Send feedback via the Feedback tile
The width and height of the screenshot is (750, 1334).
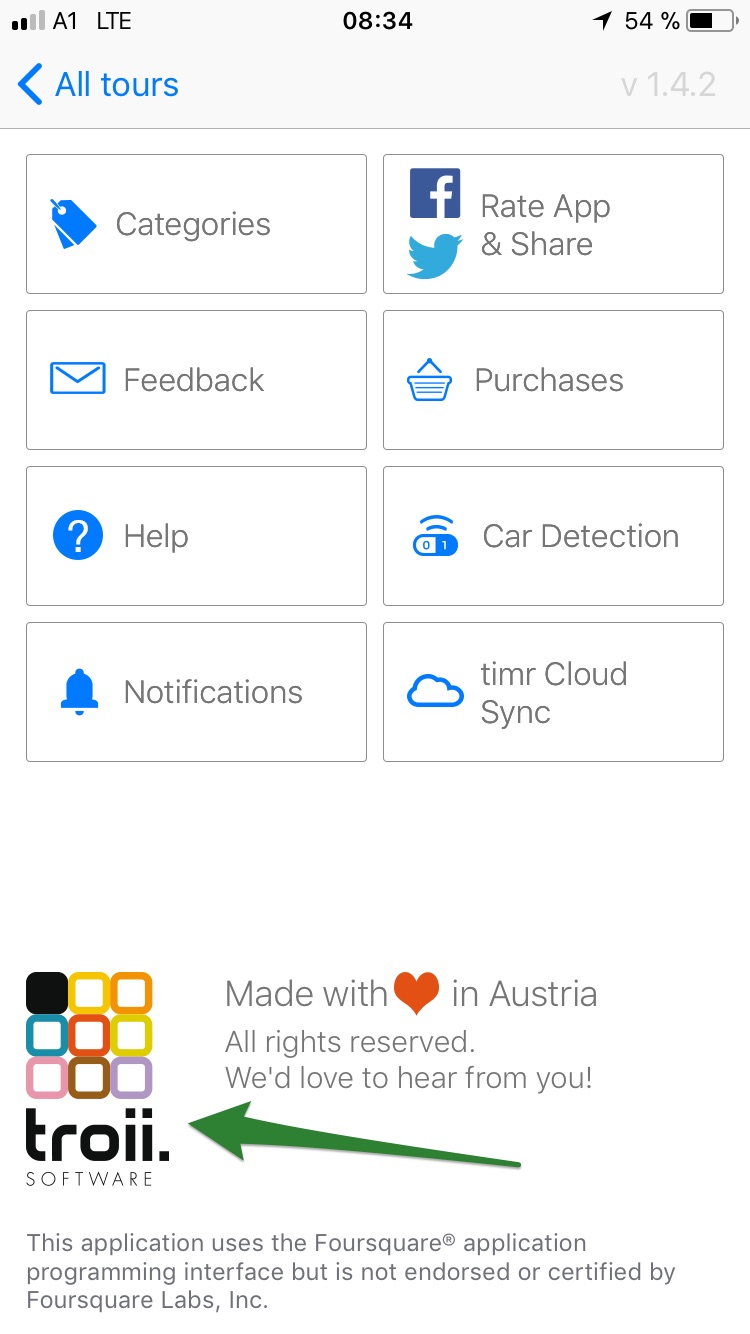pos(196,380)
